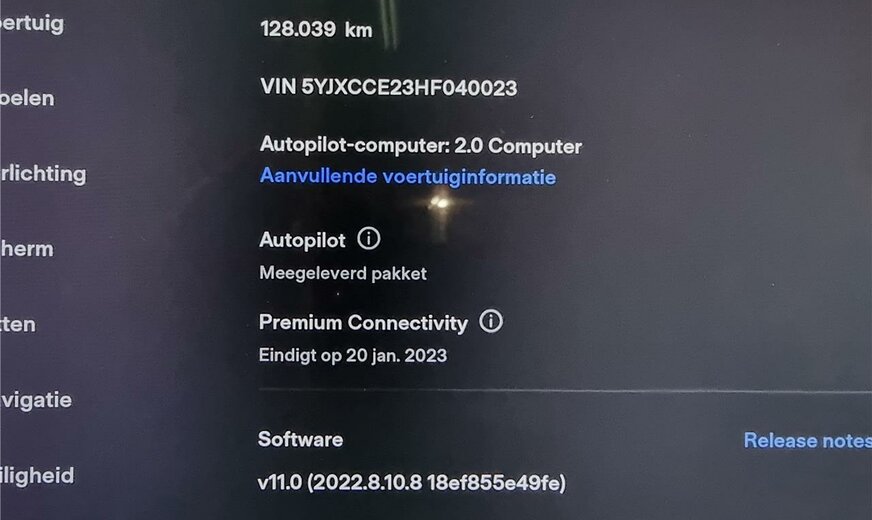
Task: Open the Verlichting menu item
Action: click(42, 174)
